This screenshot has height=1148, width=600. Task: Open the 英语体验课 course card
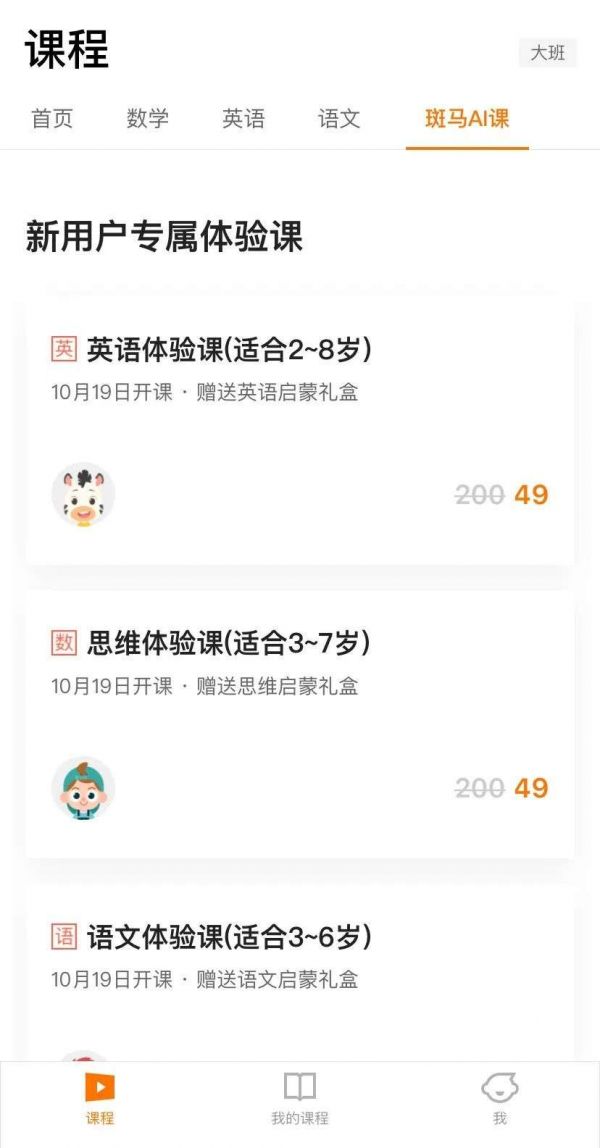[300, 430]
